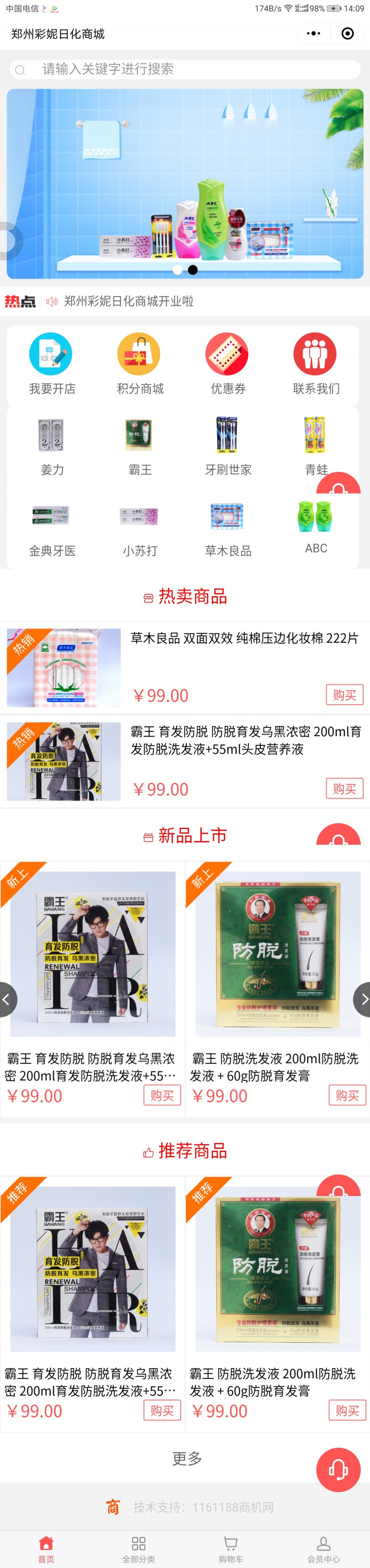Contact customer service via headset button
Viewport: 370px width, 1568px height.
pos(338,1469)
